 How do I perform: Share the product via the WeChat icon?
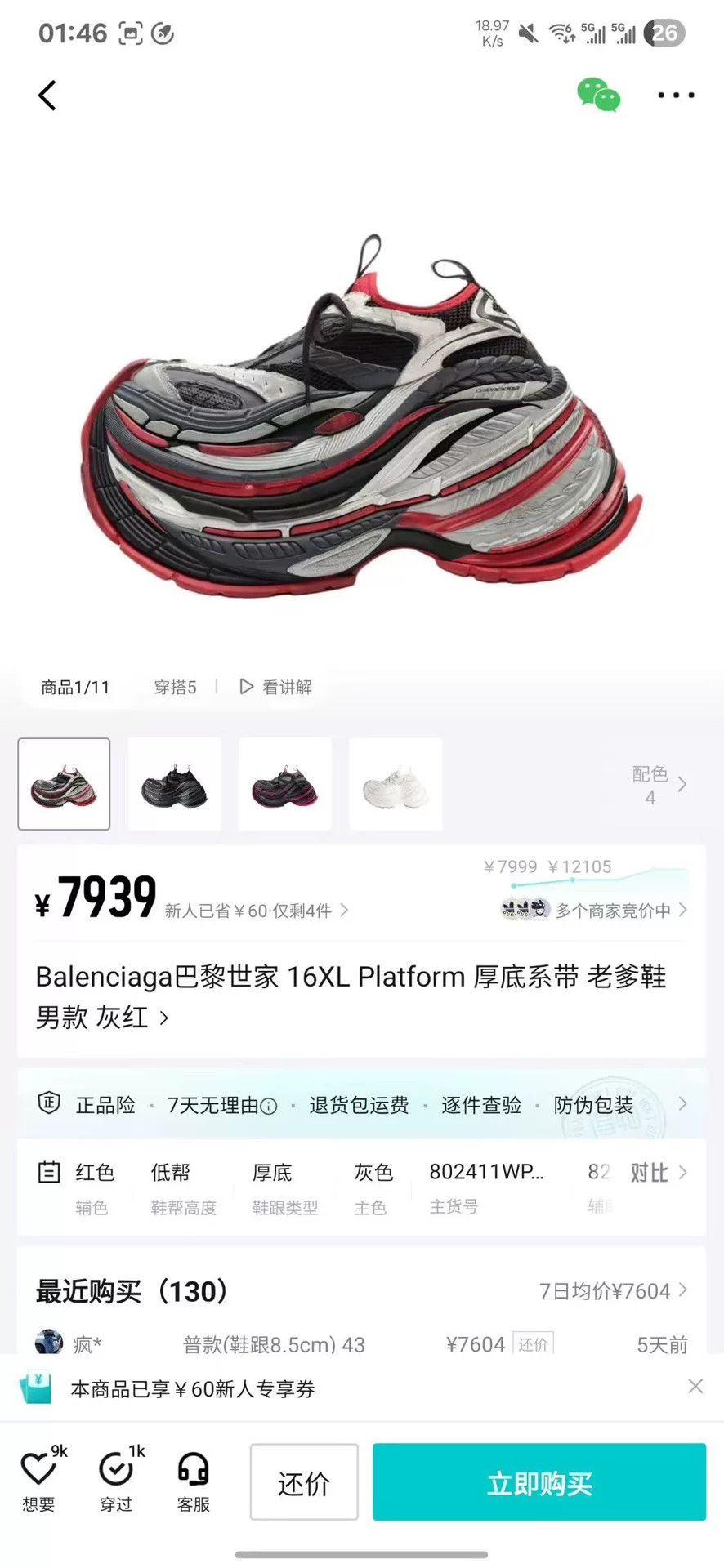click(x=599, y=95)
